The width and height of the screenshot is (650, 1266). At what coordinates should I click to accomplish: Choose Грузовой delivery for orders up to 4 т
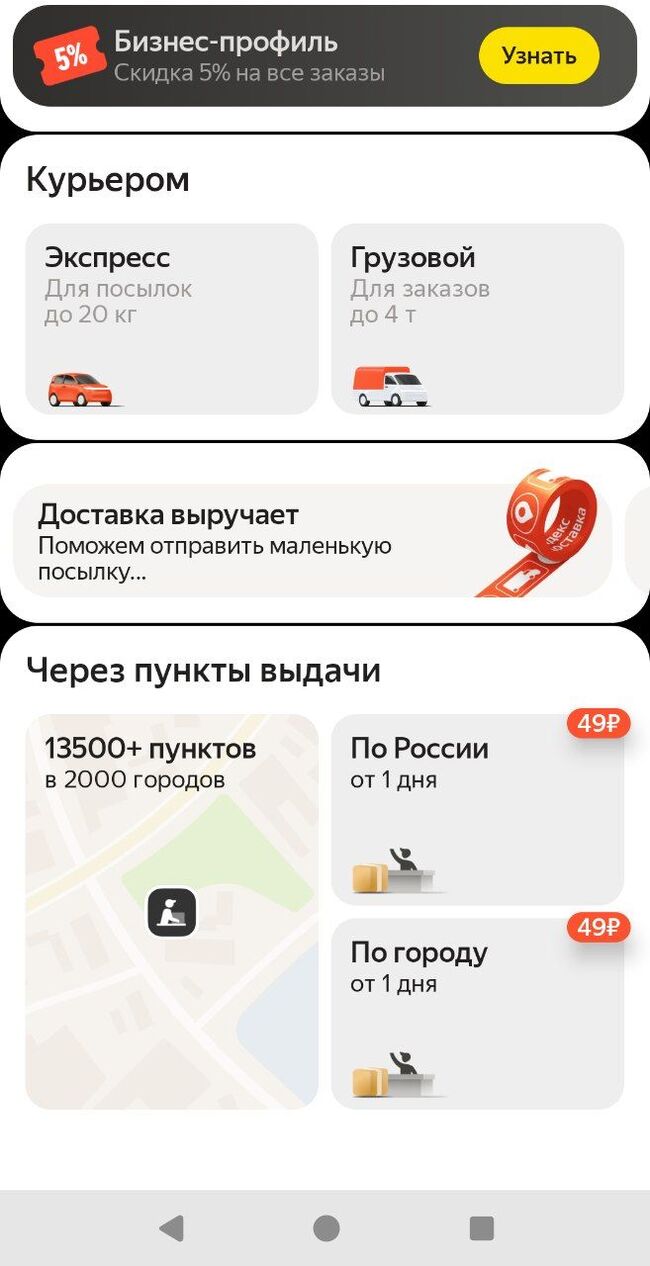pyautogui.click(x=477, y=318)
